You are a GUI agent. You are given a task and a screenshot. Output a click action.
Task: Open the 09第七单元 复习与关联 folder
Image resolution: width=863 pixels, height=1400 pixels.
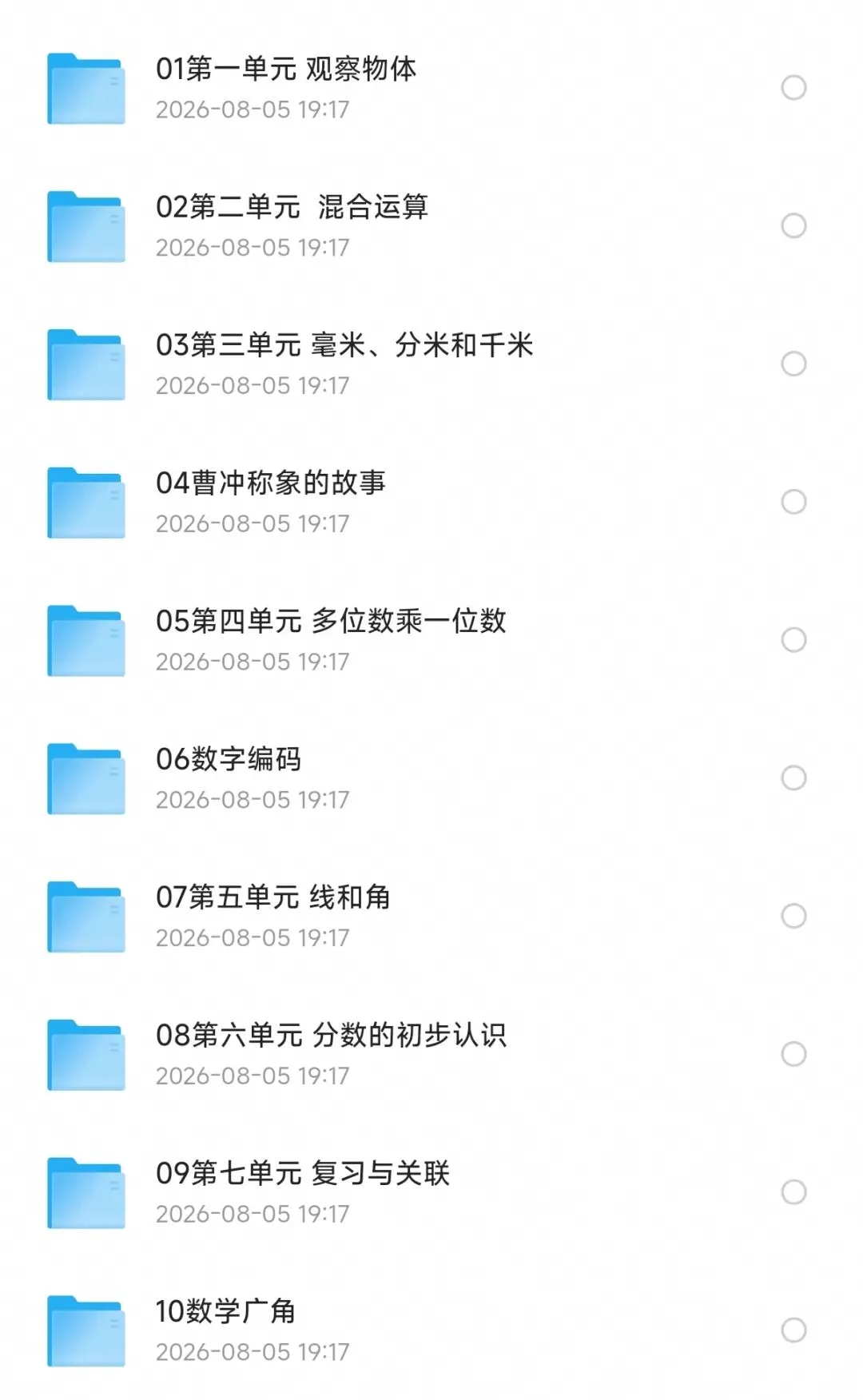tap(431, 1192)
